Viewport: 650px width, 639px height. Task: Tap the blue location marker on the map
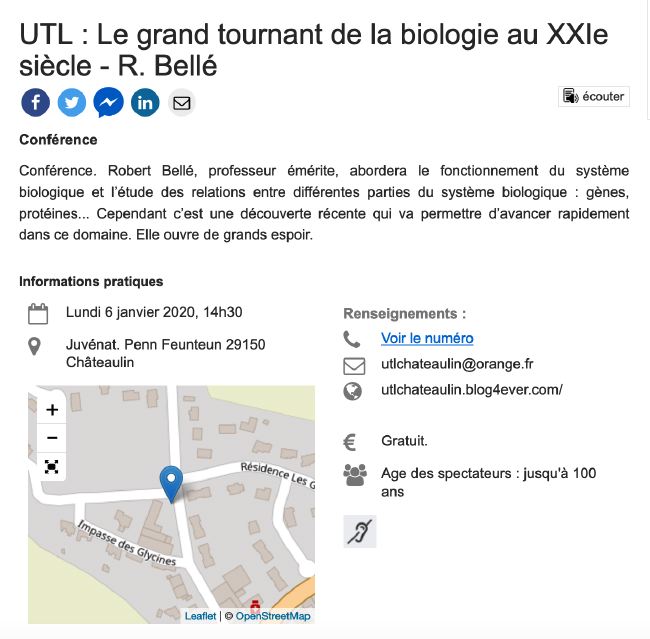(x=172, y=483)
